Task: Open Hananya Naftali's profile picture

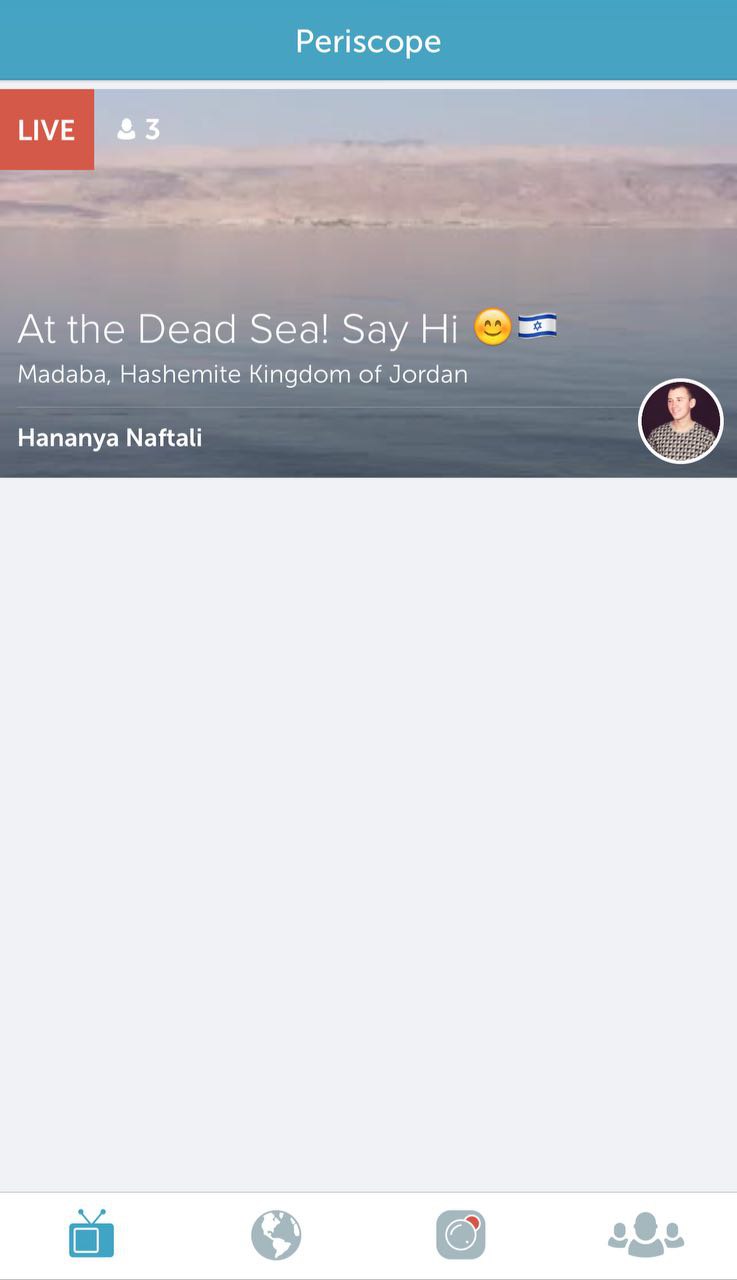Action: [x=680, y=421]
